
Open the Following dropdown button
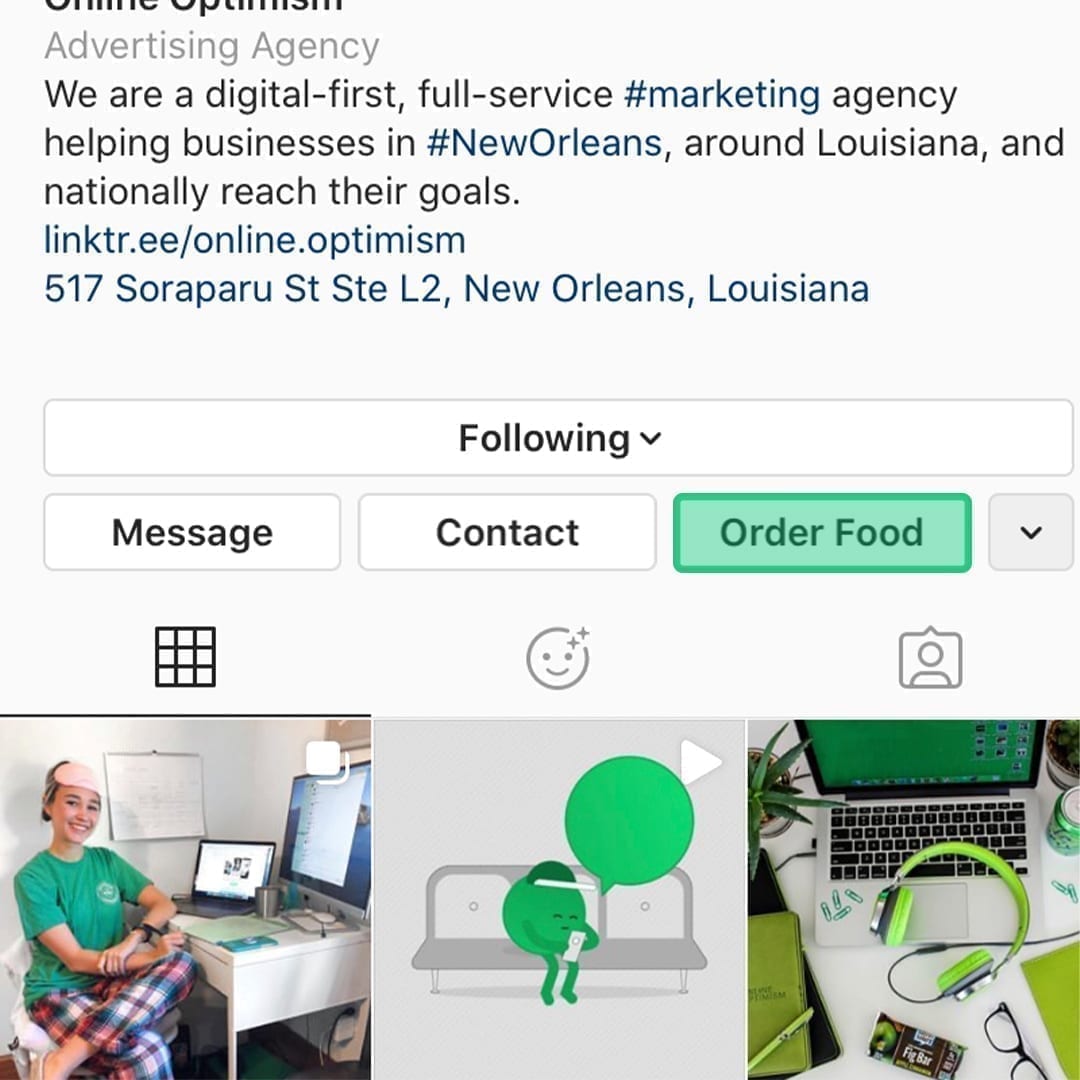point(558,438)
